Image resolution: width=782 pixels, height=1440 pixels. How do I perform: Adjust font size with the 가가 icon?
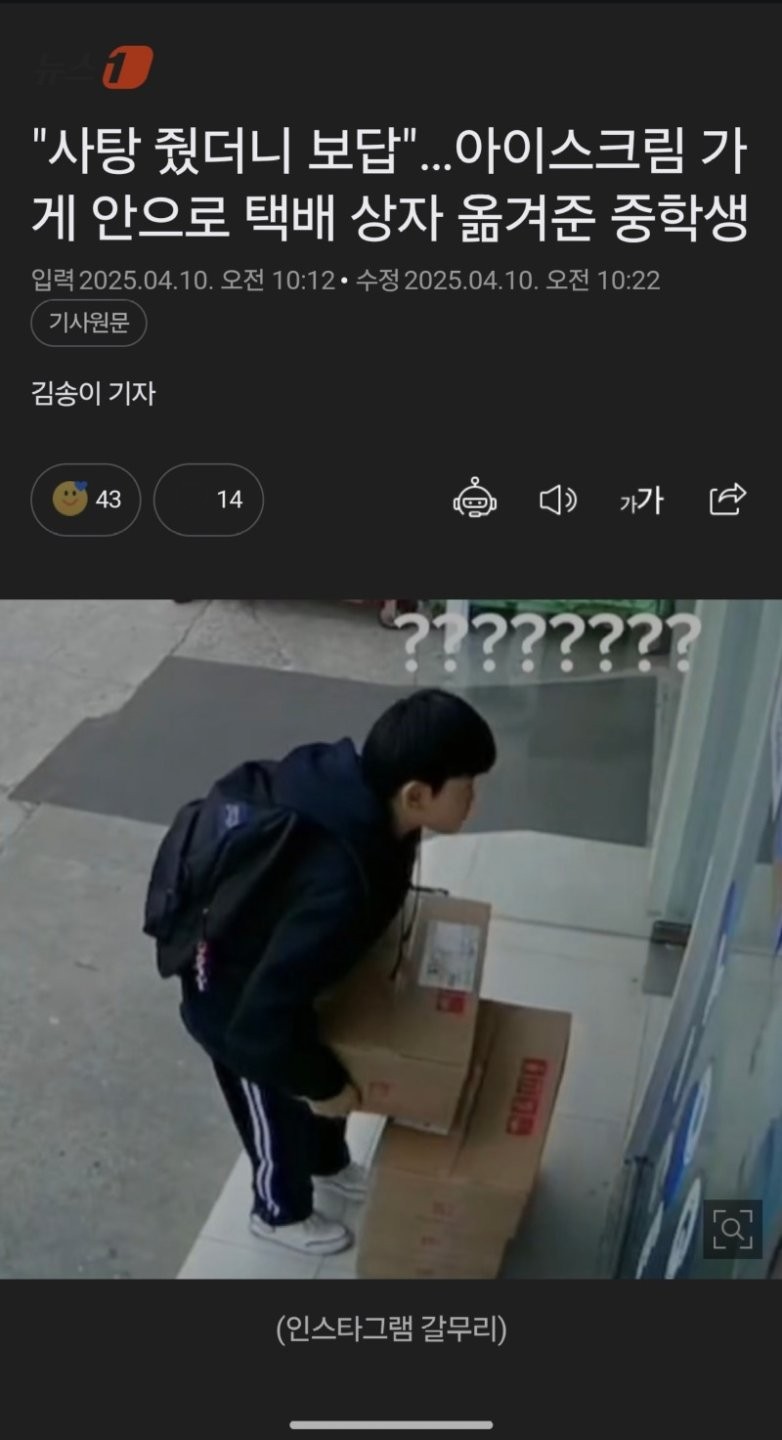coord(641,500)
